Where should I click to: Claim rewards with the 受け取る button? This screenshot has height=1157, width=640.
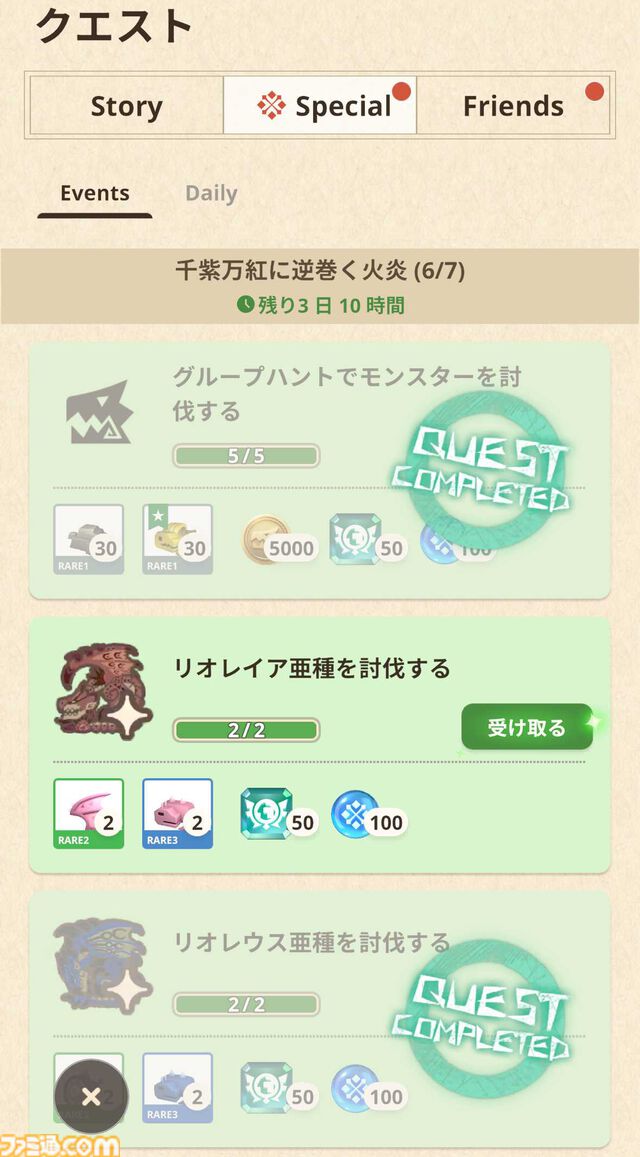pyautogui.click(x=527, y=728)
